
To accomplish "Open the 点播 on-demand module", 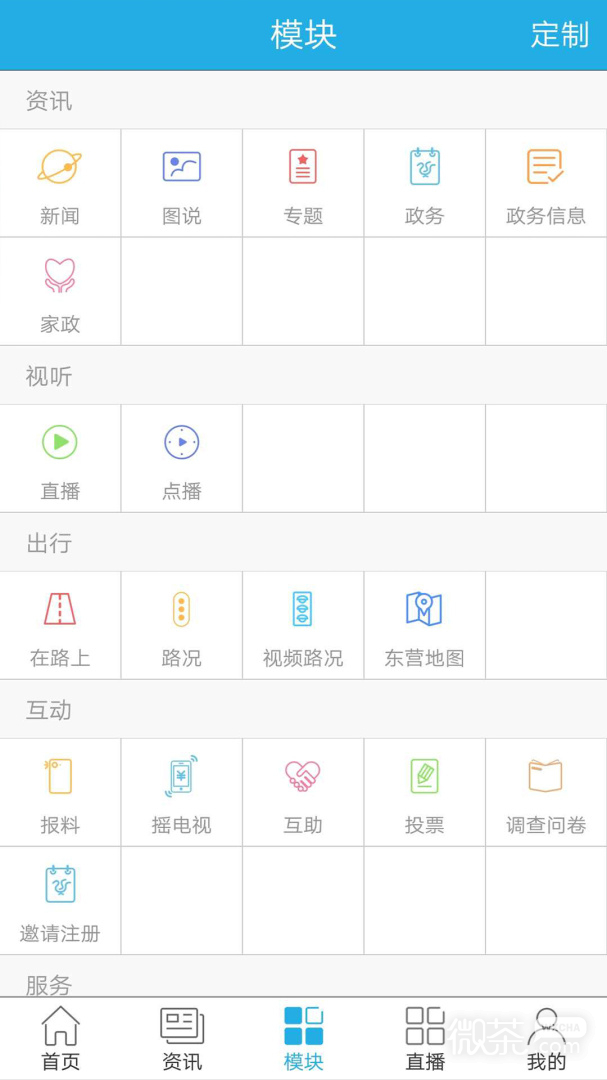I will [182, 459].
